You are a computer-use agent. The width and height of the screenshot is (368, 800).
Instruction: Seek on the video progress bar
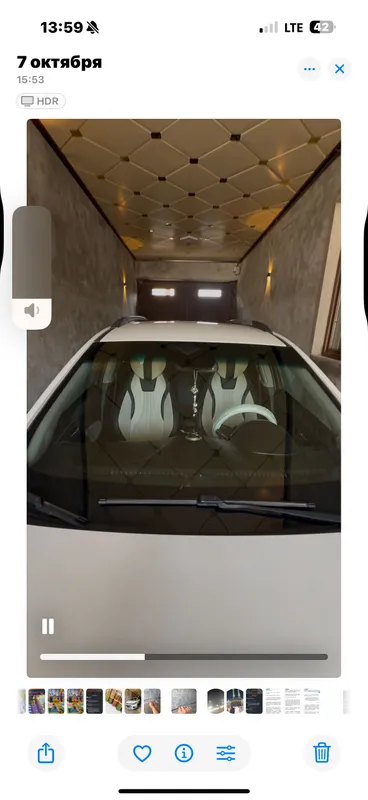click(x=184, y=657)
